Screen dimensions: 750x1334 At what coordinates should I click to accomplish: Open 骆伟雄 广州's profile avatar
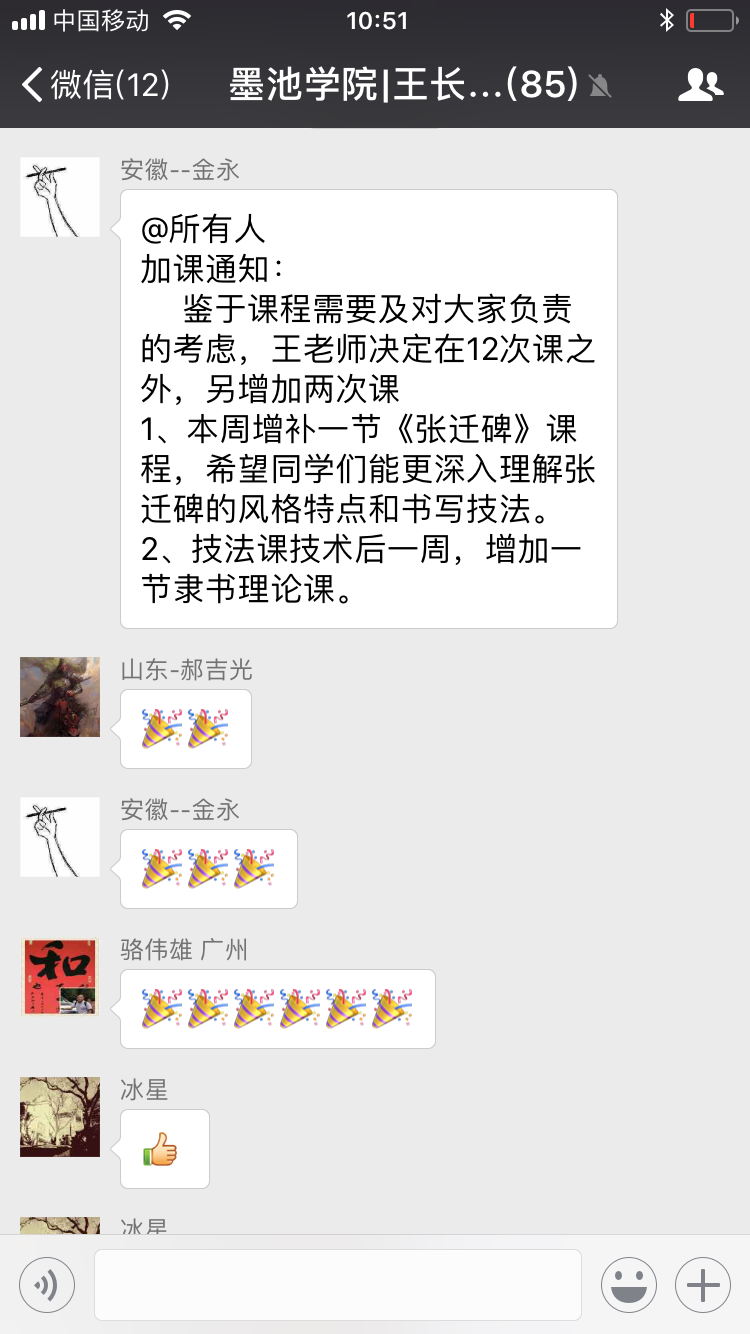[x=60, y=977]
